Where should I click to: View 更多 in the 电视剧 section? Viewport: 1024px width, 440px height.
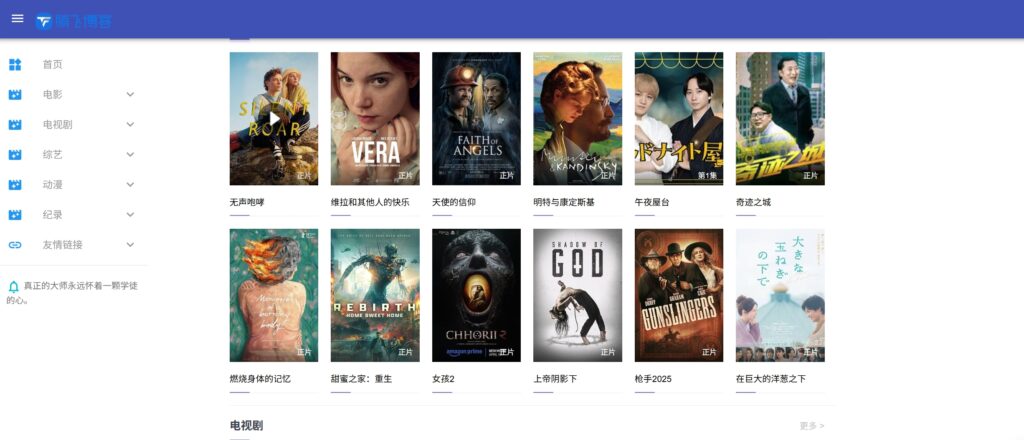click(x=811, y=426)
